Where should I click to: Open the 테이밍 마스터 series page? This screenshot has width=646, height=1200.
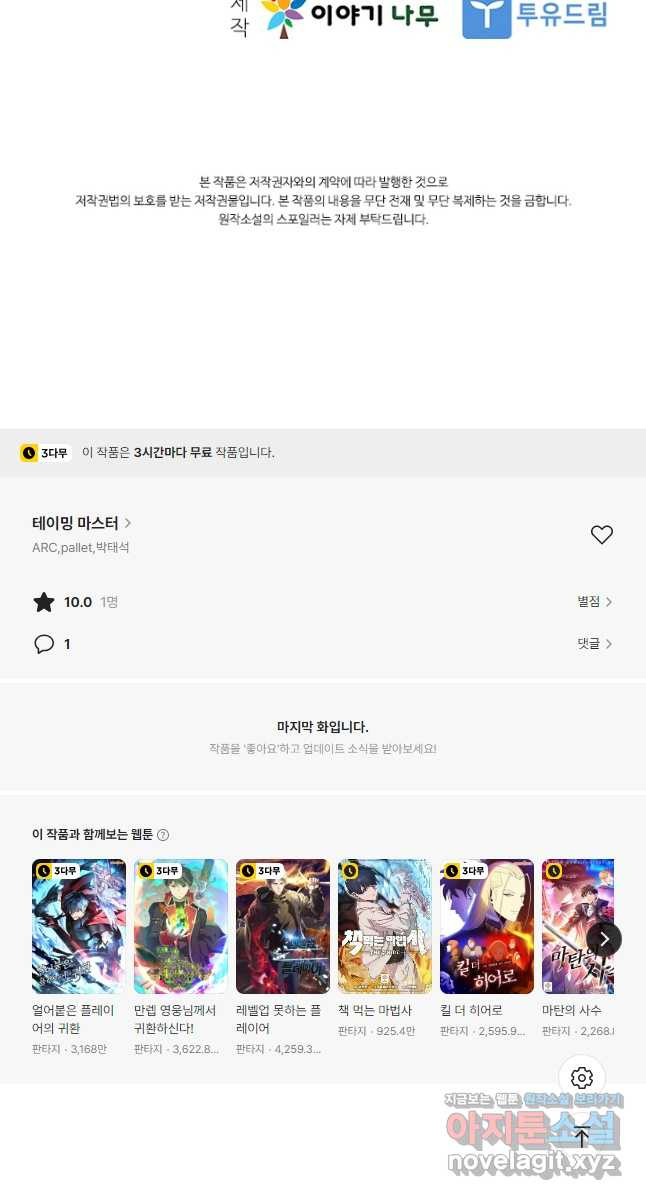pos(82,523)
